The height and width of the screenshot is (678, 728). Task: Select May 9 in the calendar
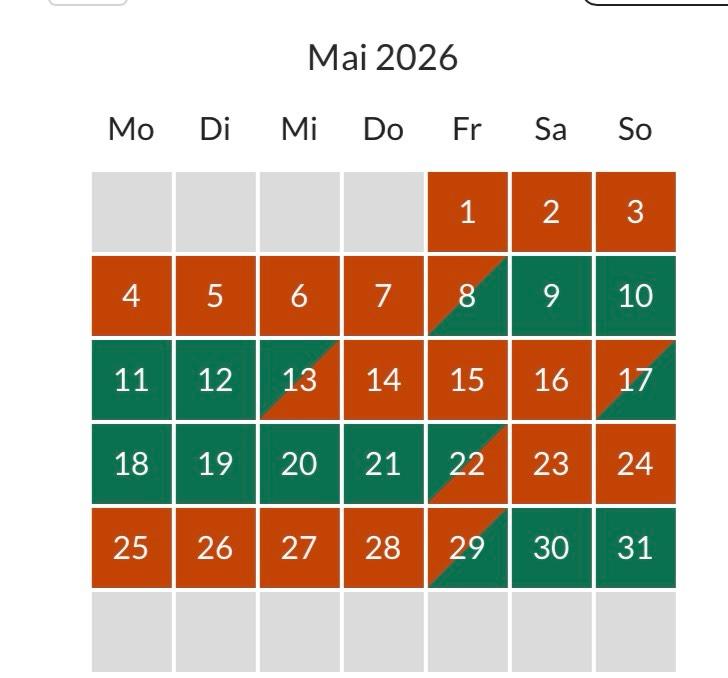[x=551, y=296]
